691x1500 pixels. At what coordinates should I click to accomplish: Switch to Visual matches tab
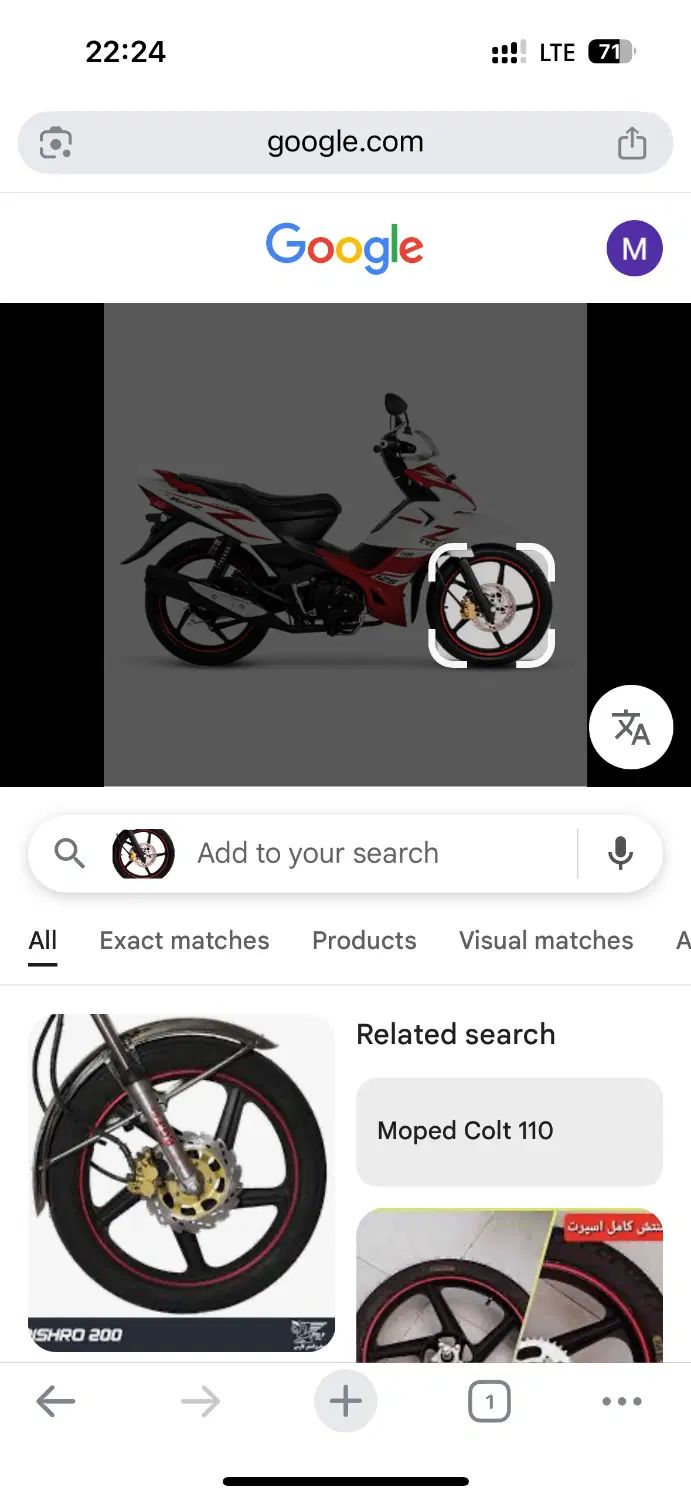[546, 940]
